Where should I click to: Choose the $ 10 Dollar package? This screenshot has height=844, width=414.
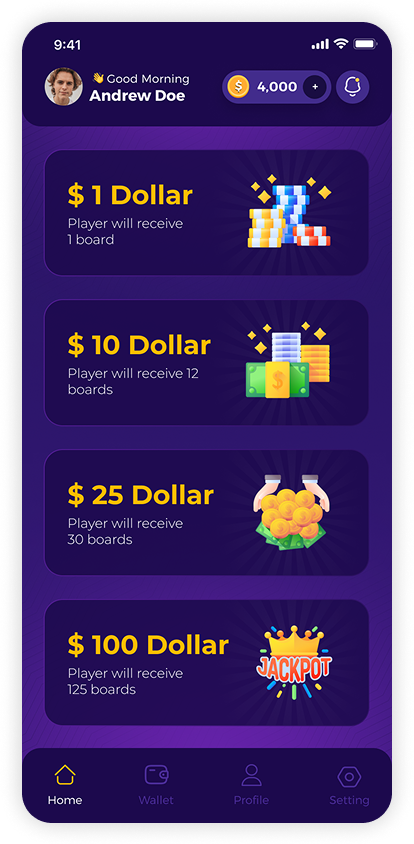coord(206,363)
